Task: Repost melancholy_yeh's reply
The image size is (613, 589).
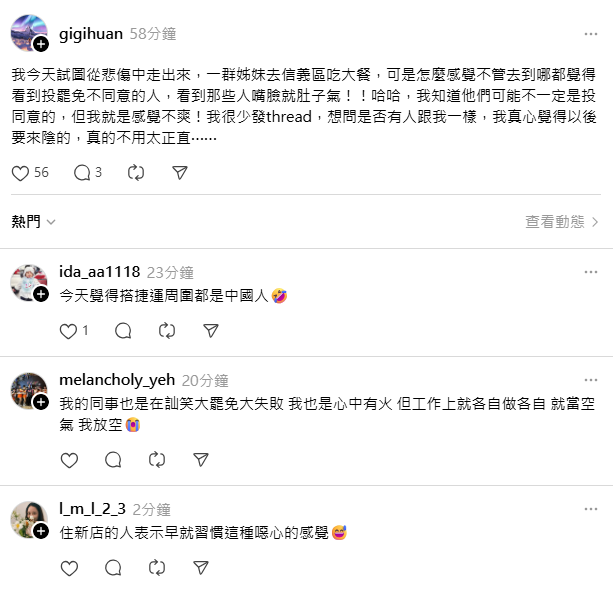Action: [157, 460]
